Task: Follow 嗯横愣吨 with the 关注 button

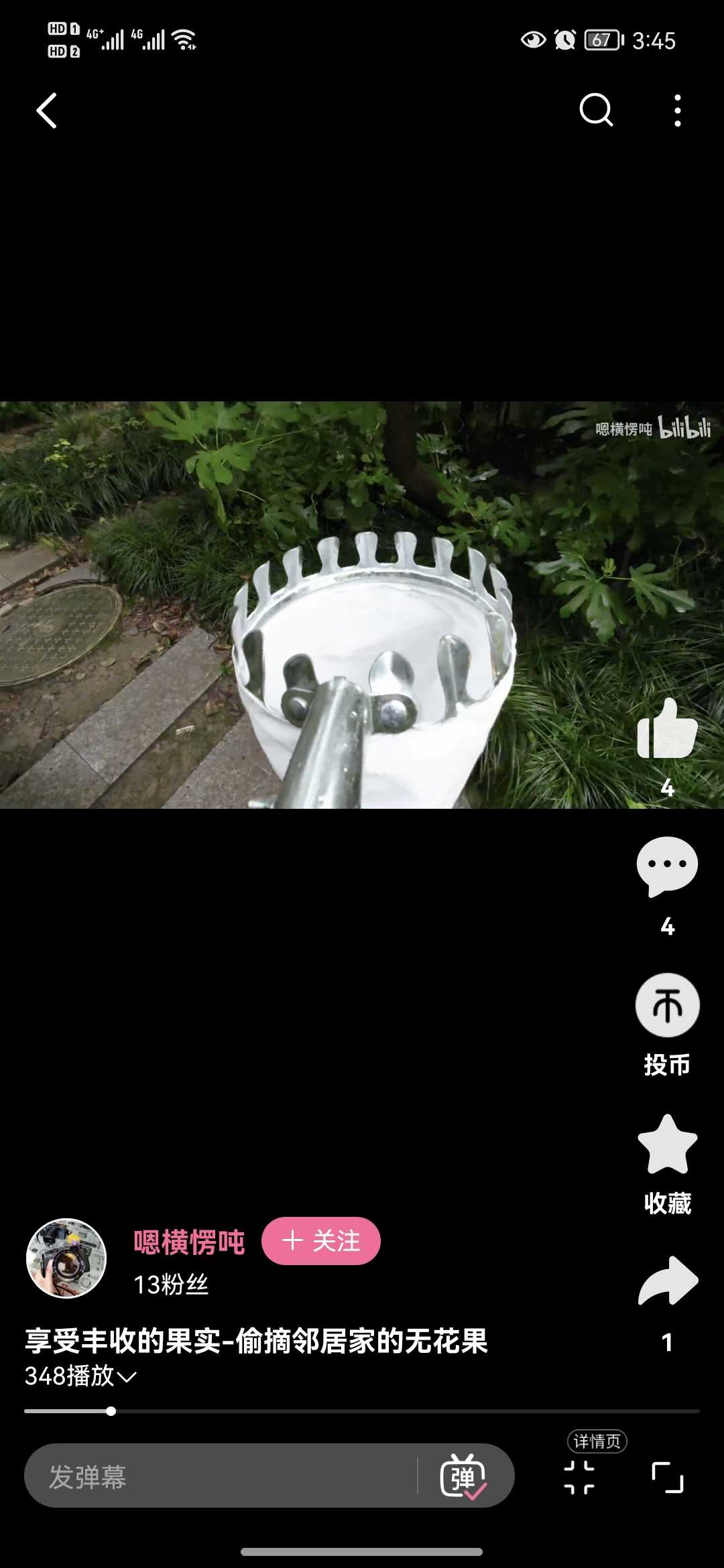Action: coord(321,1241)
